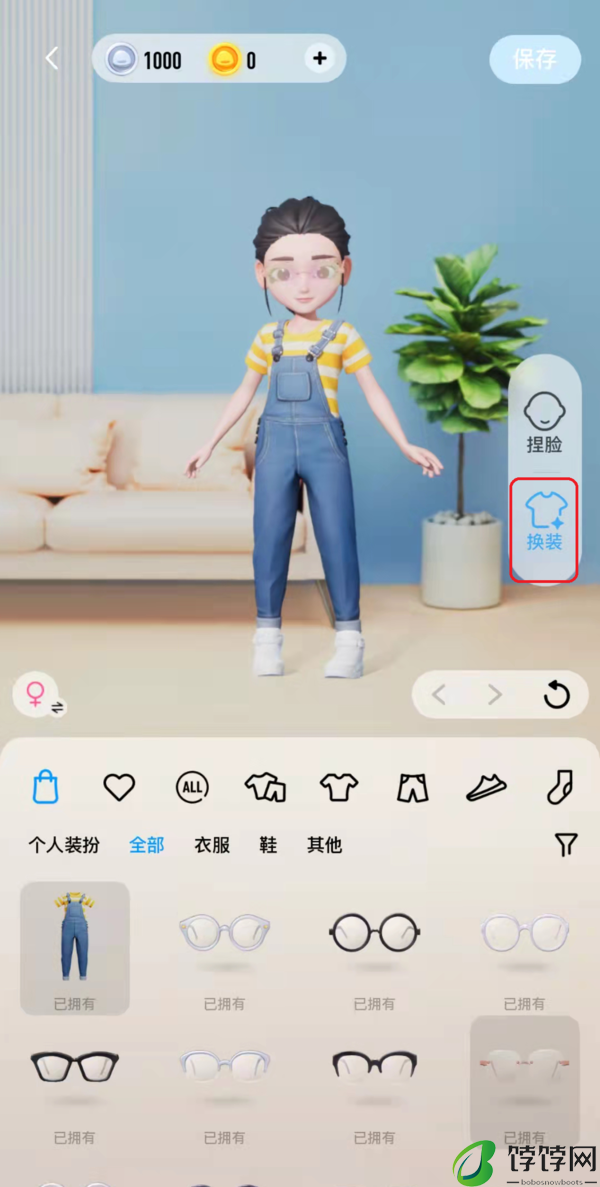The height and width of the screenshot is (1187, 600).
Task: Open the heart favorites category
Action: coord(119,787)
